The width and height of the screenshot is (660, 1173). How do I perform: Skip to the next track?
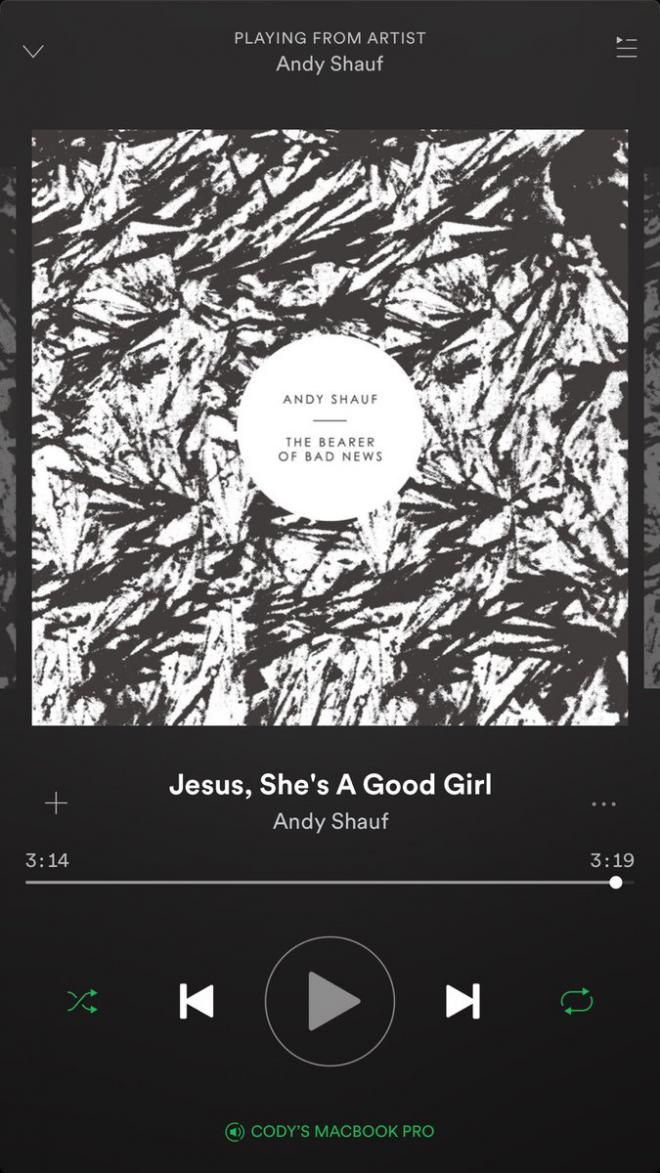[x=463, y=1001]
